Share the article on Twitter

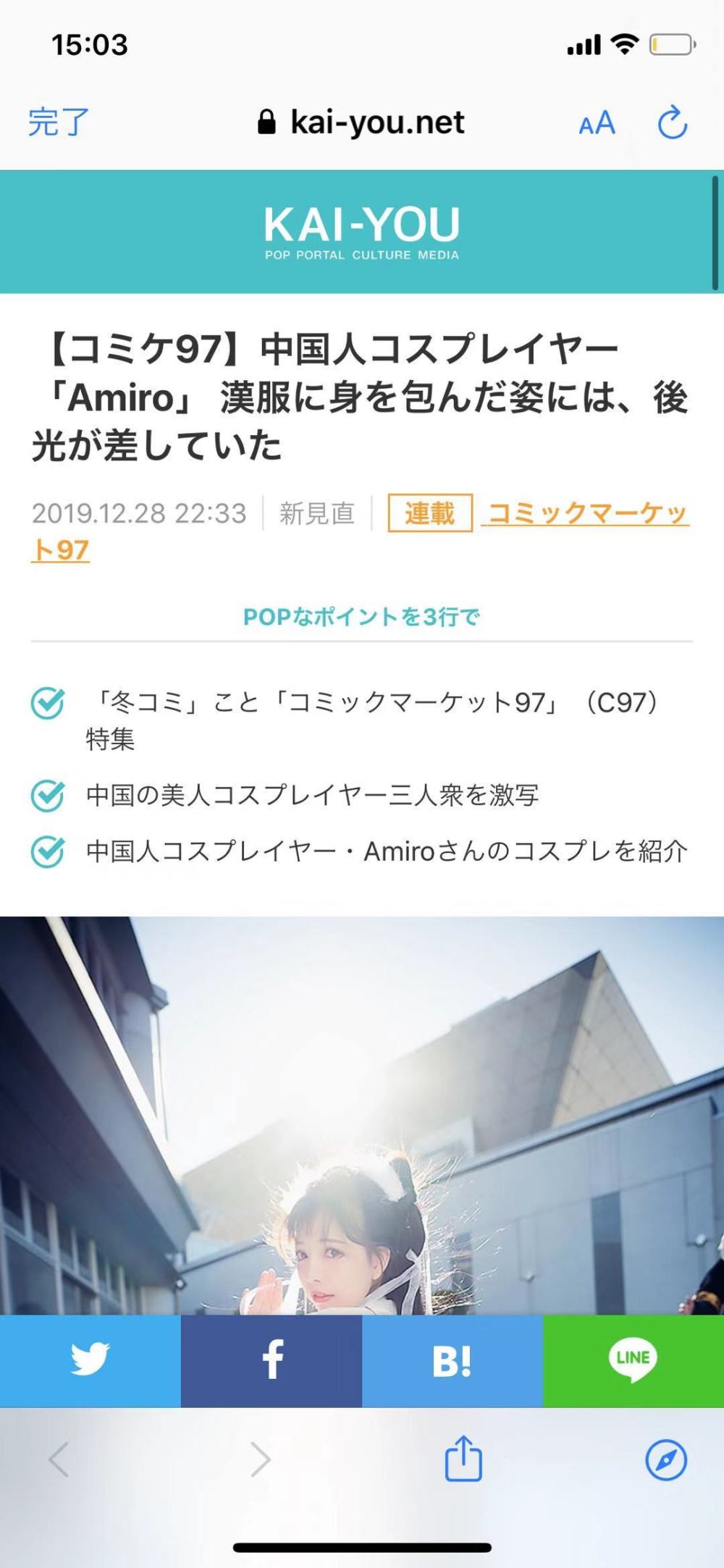tap(90, 1361)
